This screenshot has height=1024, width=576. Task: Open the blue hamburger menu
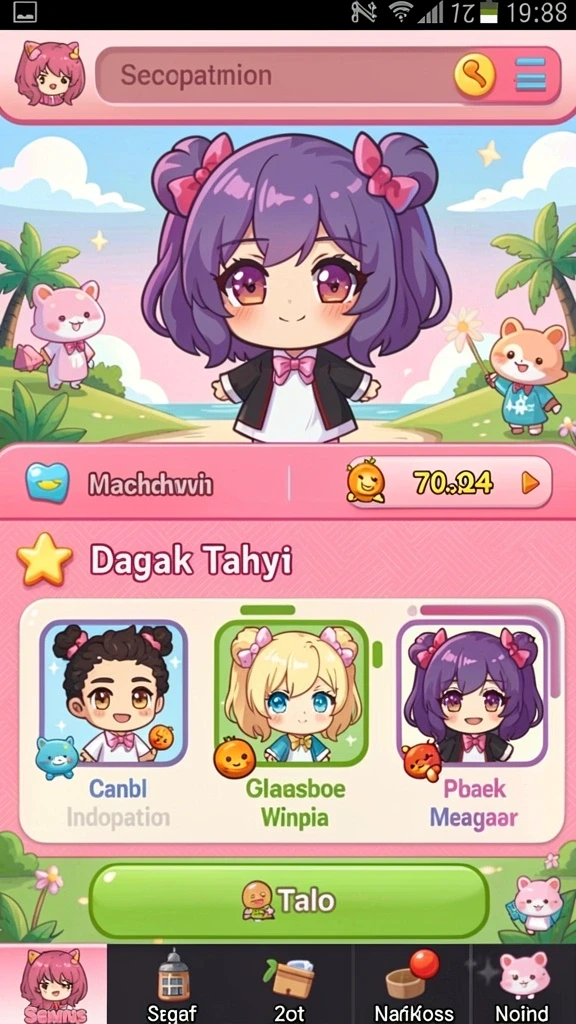click(530, 74)
